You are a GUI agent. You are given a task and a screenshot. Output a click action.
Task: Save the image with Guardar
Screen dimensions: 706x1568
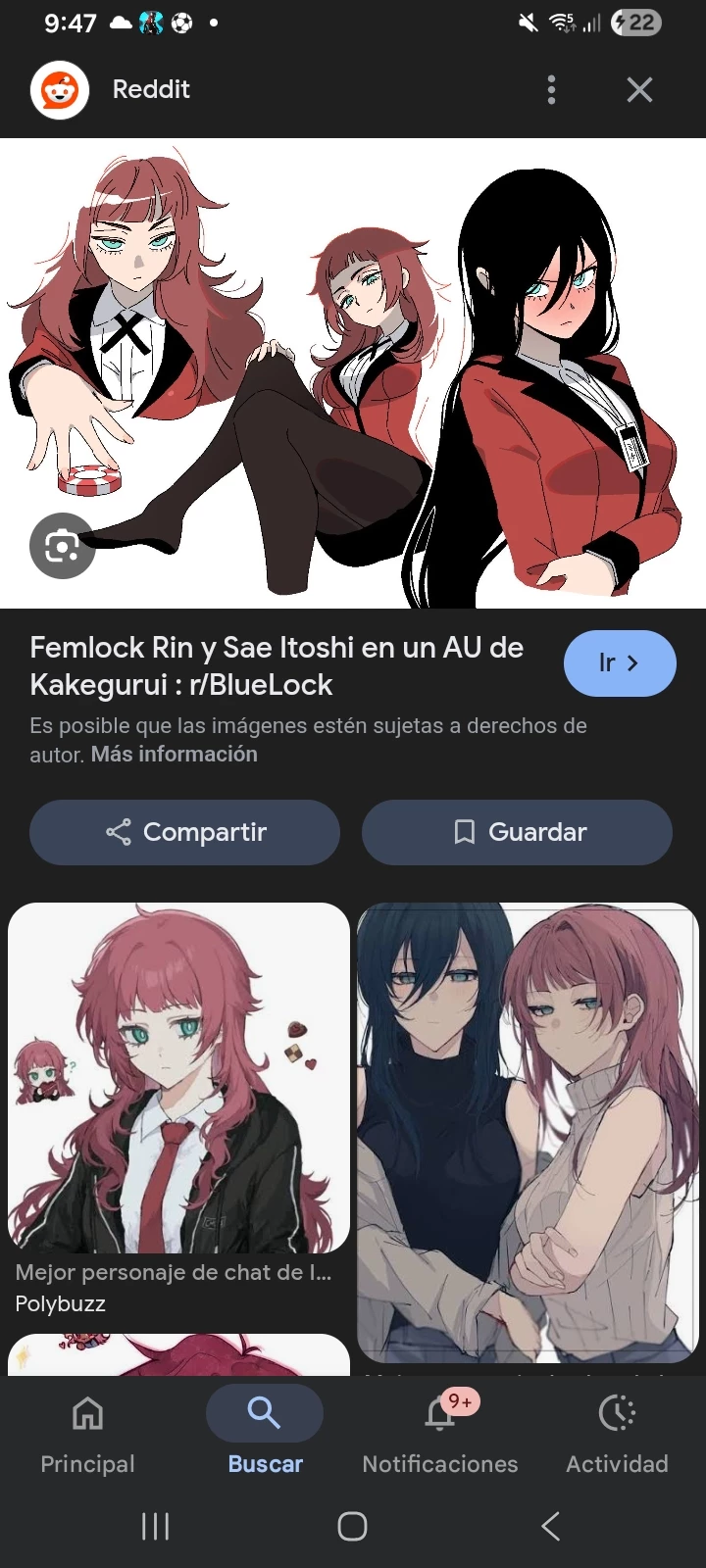[x=517, y=832]
